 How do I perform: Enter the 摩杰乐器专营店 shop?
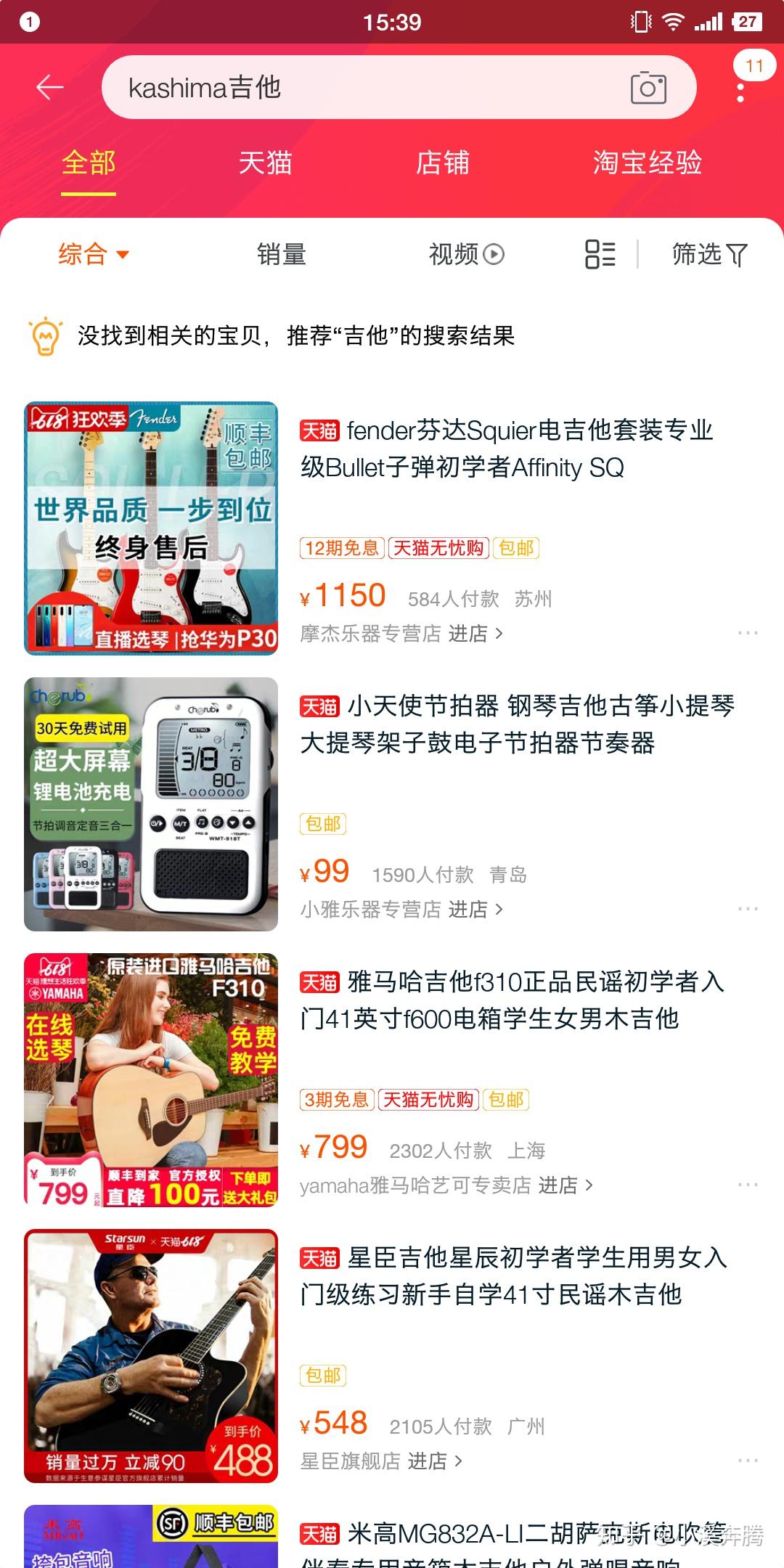pyautogui.click(x=401, y=634)
